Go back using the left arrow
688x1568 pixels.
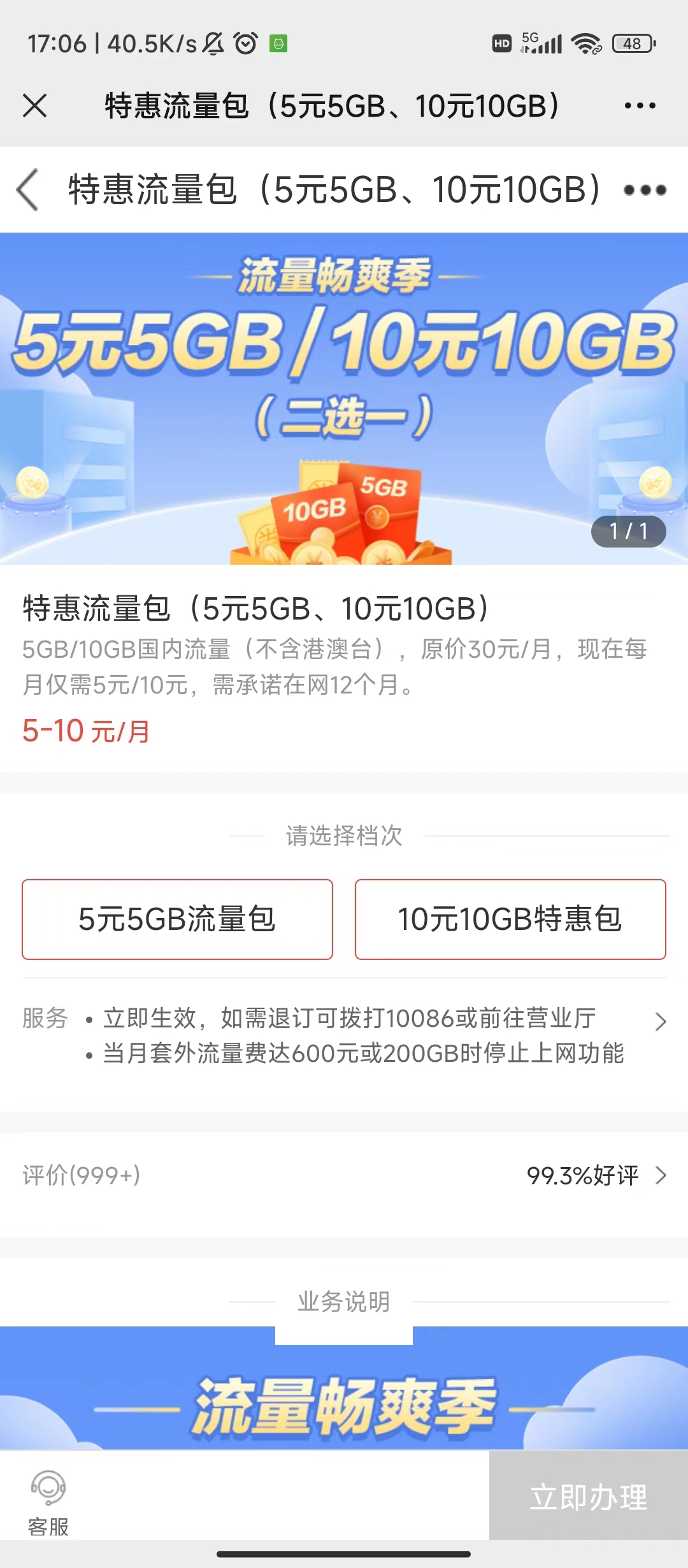[x=28, y=190]
